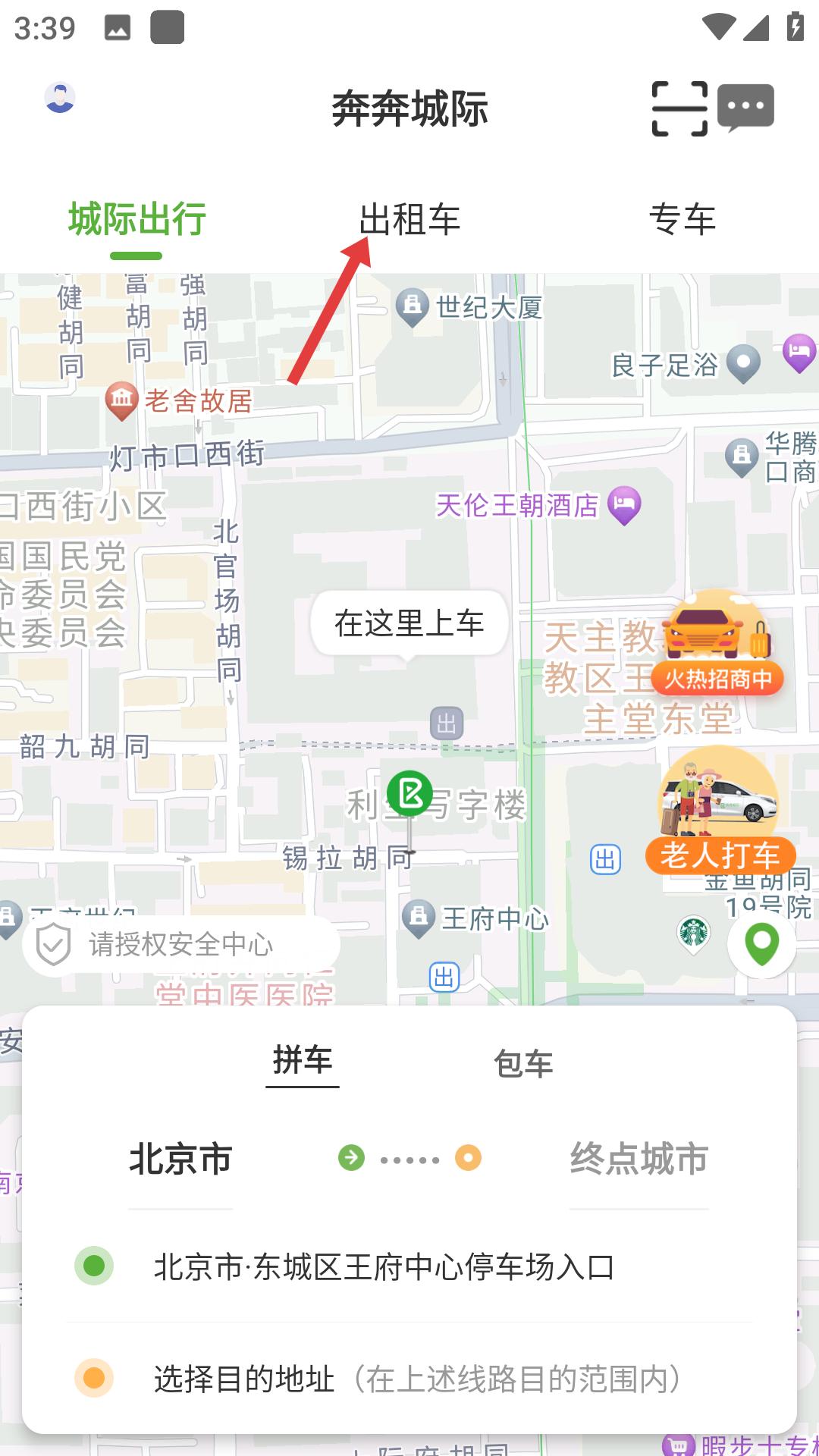Tap the 老人打车 elderly ride banner
The width and height of the screenshot is (819, 1456).
pos(719,856)
